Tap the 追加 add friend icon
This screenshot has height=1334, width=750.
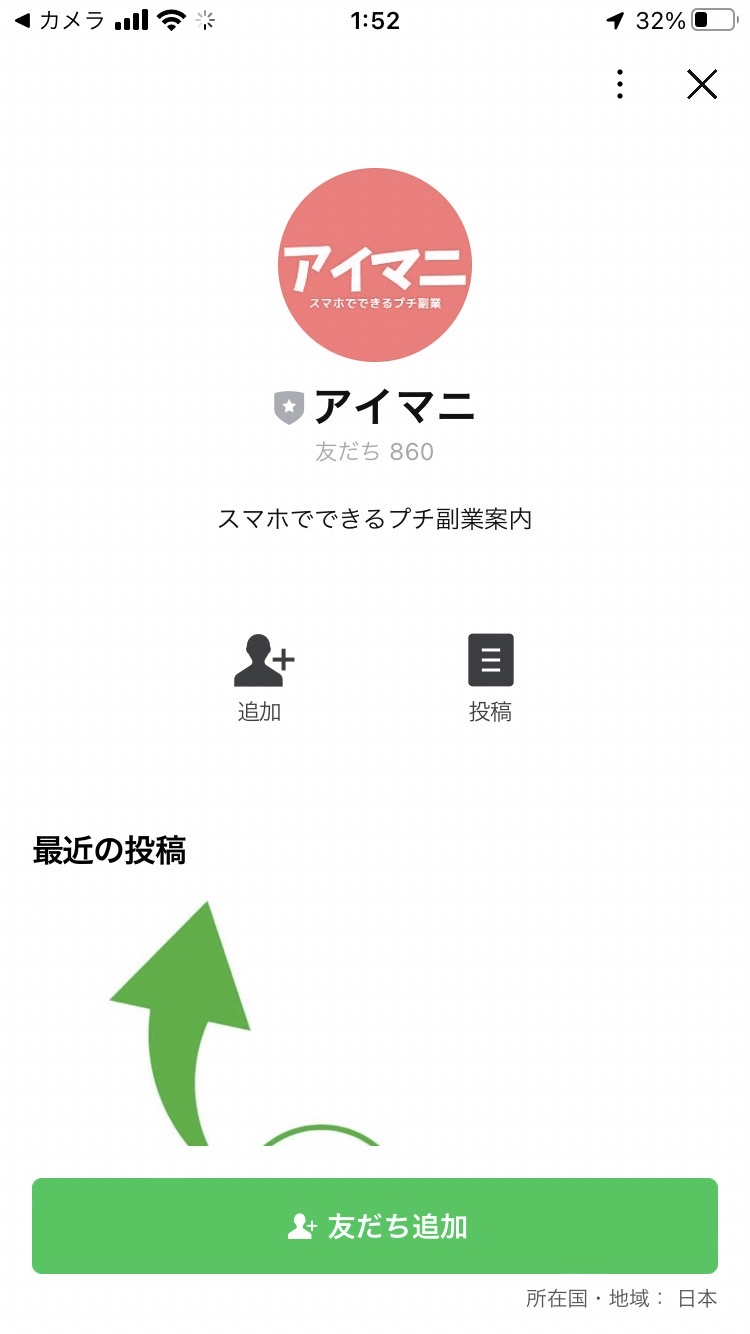pos(263,661)
